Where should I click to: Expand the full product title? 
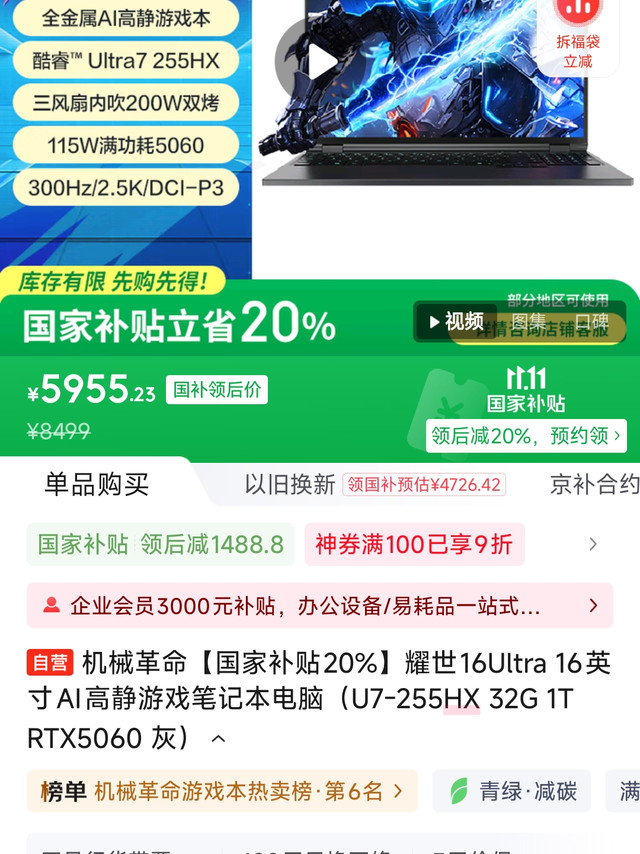coord(218,739)
